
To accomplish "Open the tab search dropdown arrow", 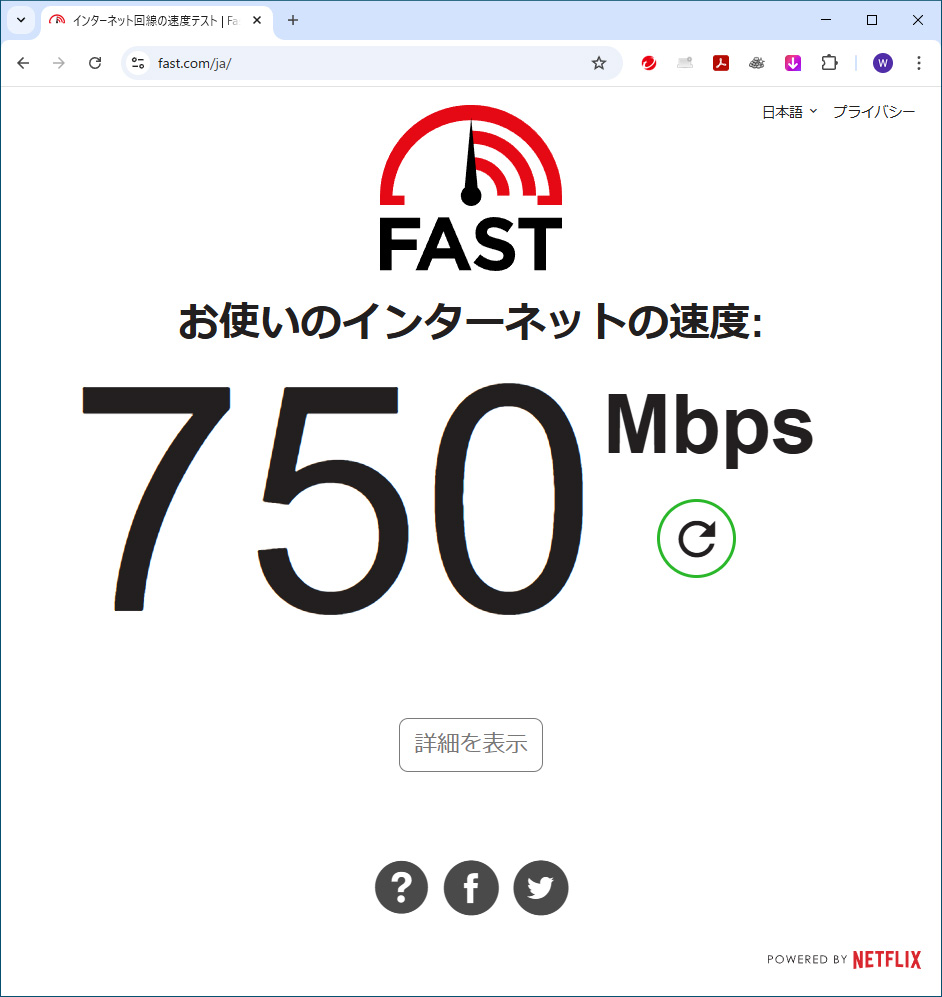I will (x=21, y=20).
